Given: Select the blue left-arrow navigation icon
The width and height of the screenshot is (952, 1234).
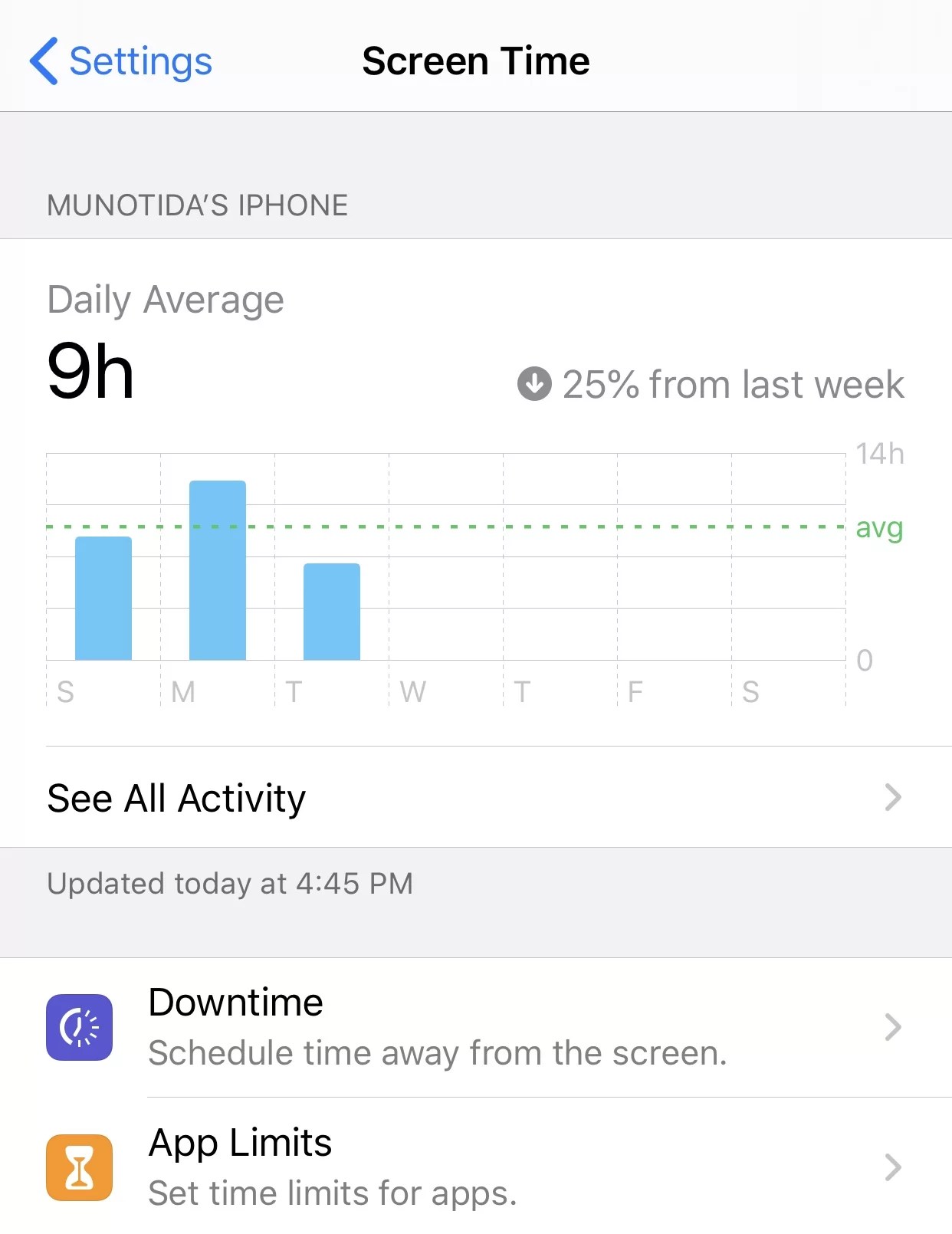Looking at the screenshot, I should tap(44, 60).
